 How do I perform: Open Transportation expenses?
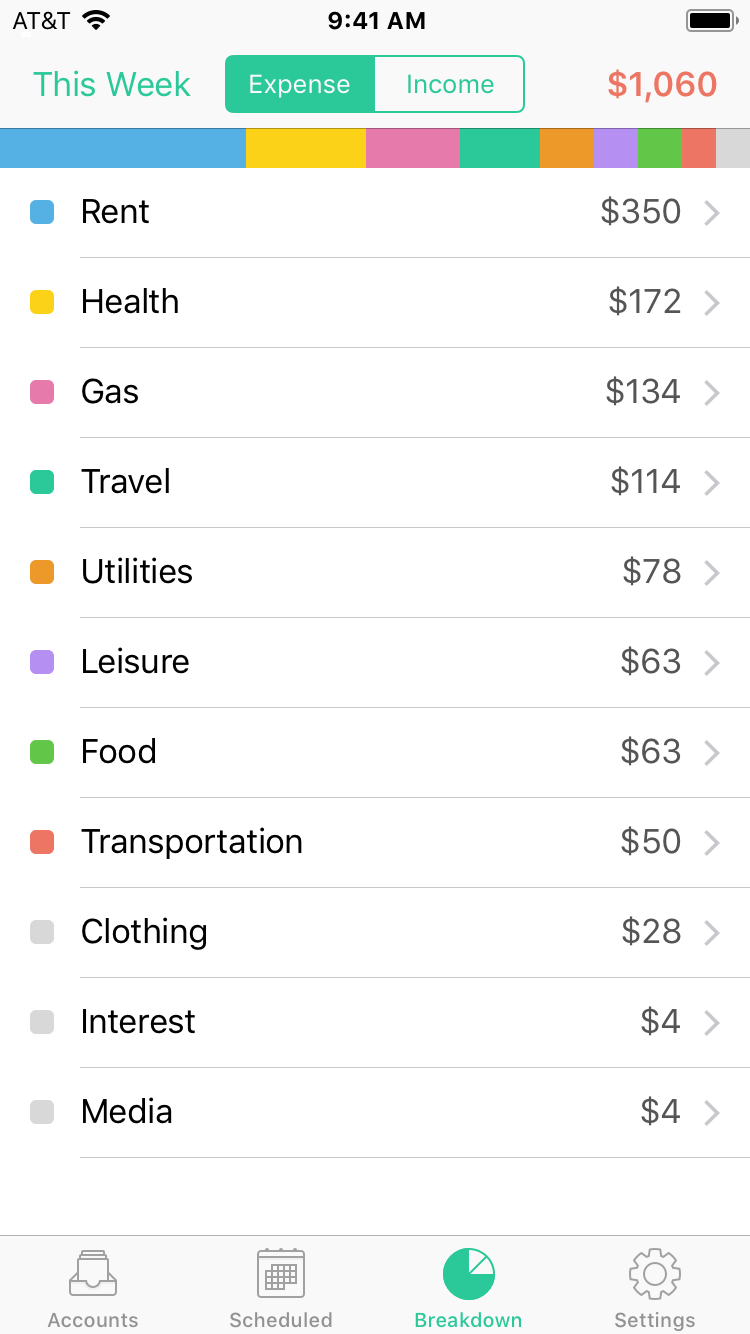(375, 842)
